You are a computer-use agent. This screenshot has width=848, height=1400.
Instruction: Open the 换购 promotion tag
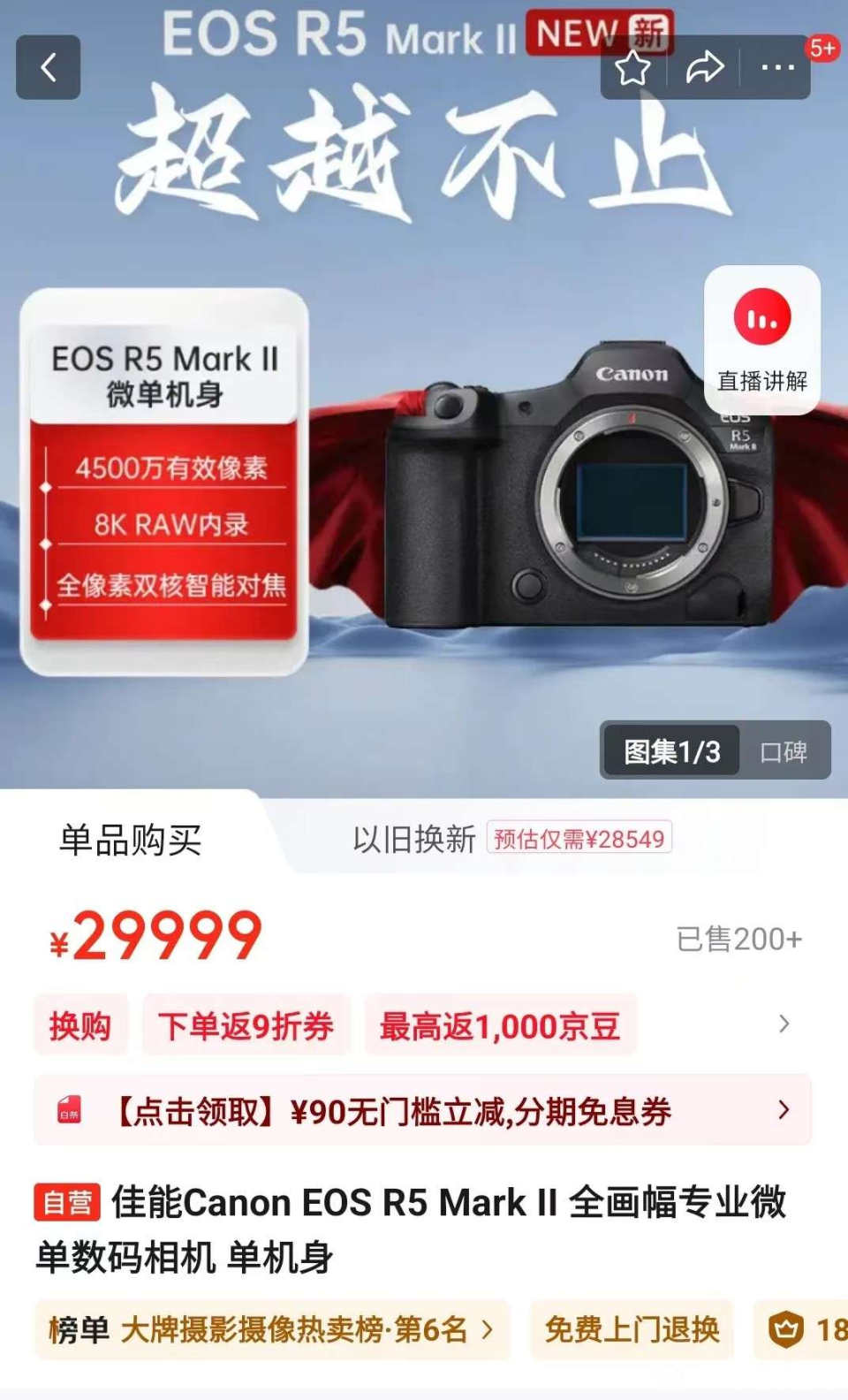click(x=80, y=1026)
